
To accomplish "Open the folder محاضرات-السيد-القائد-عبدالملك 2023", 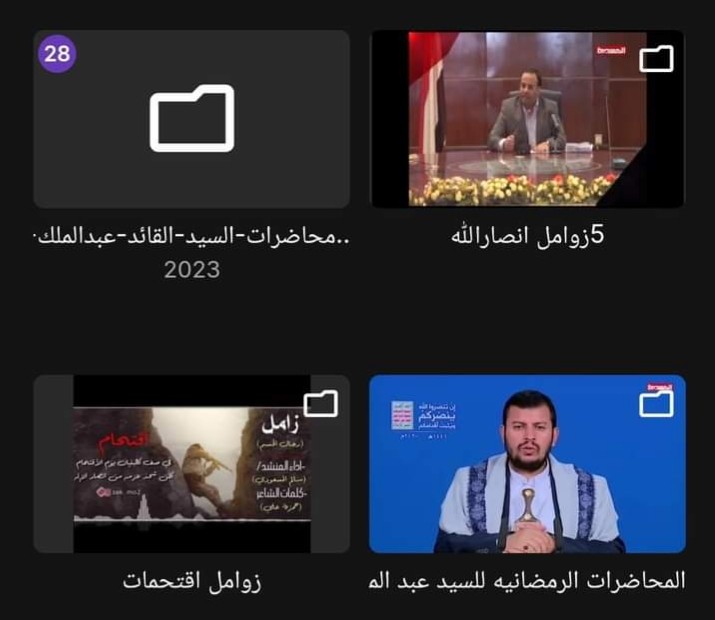I will coord(191,119).
